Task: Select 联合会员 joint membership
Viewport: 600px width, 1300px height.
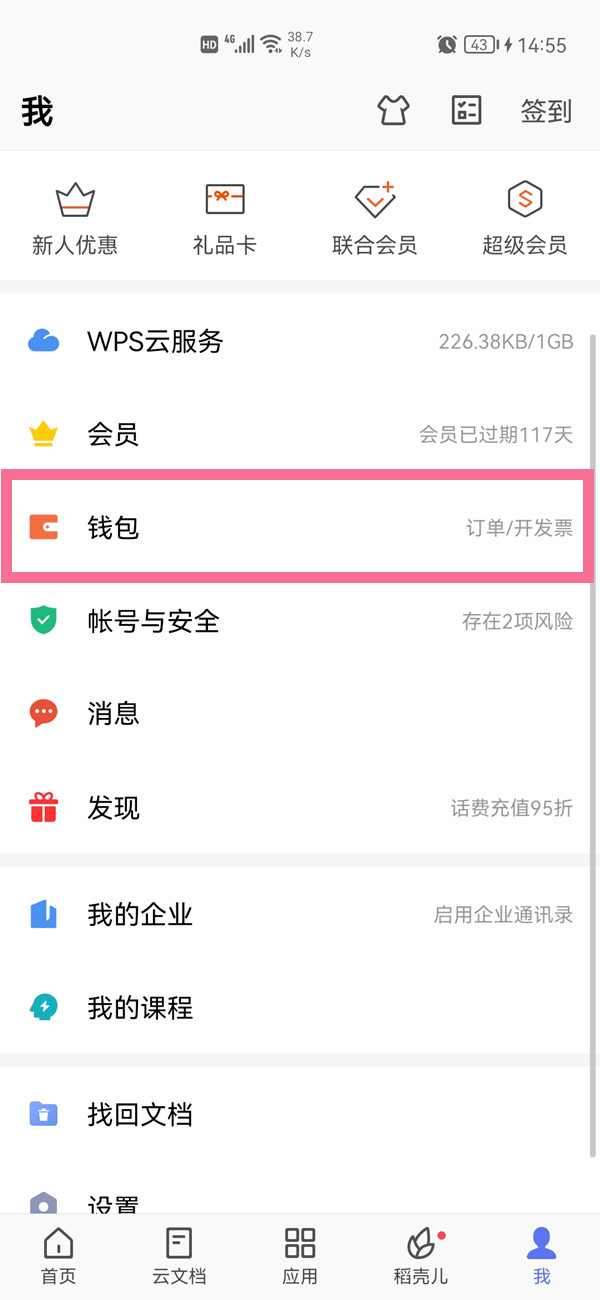Action: click(x=375, y=218)
